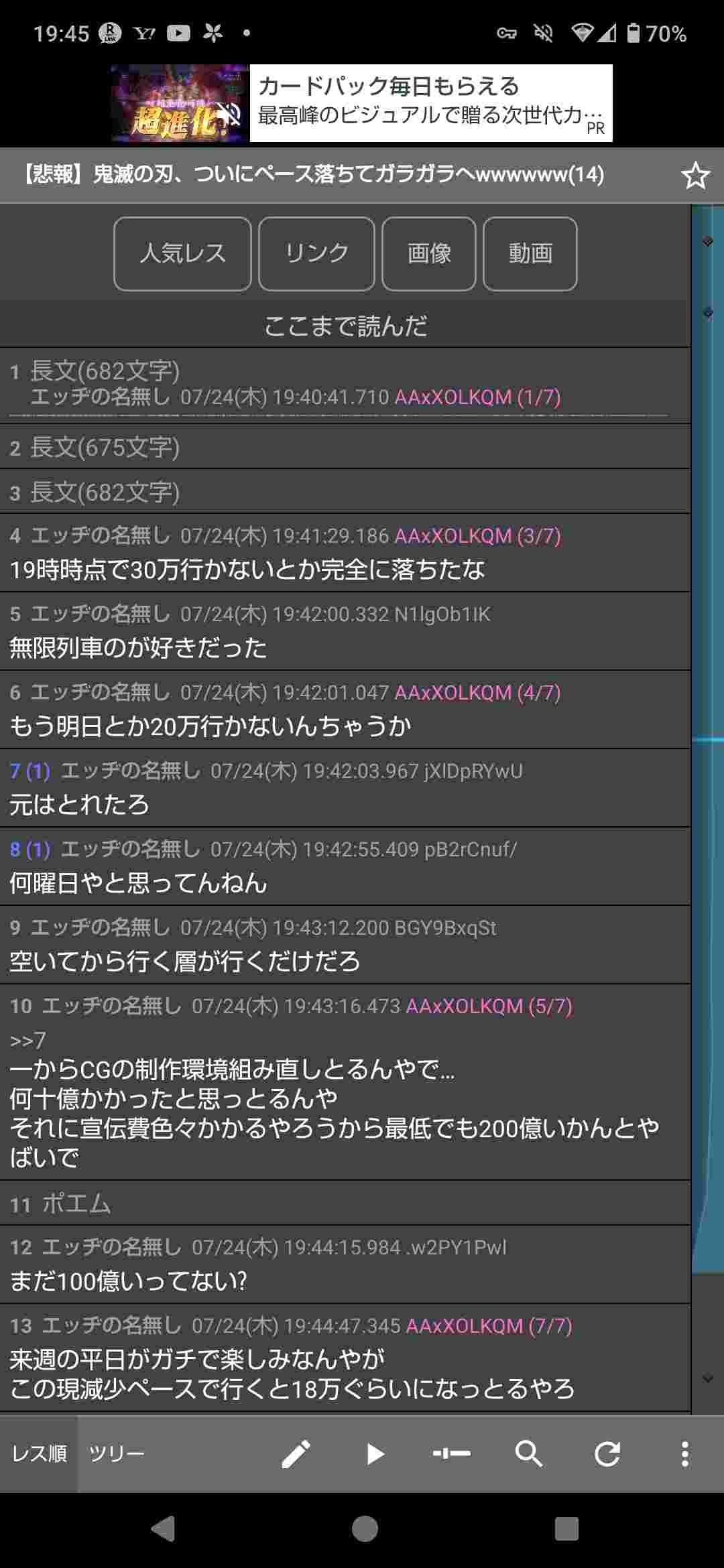Search within the thread
724x1568 pixels.
pyautogui.click(x=529, y=1454)
